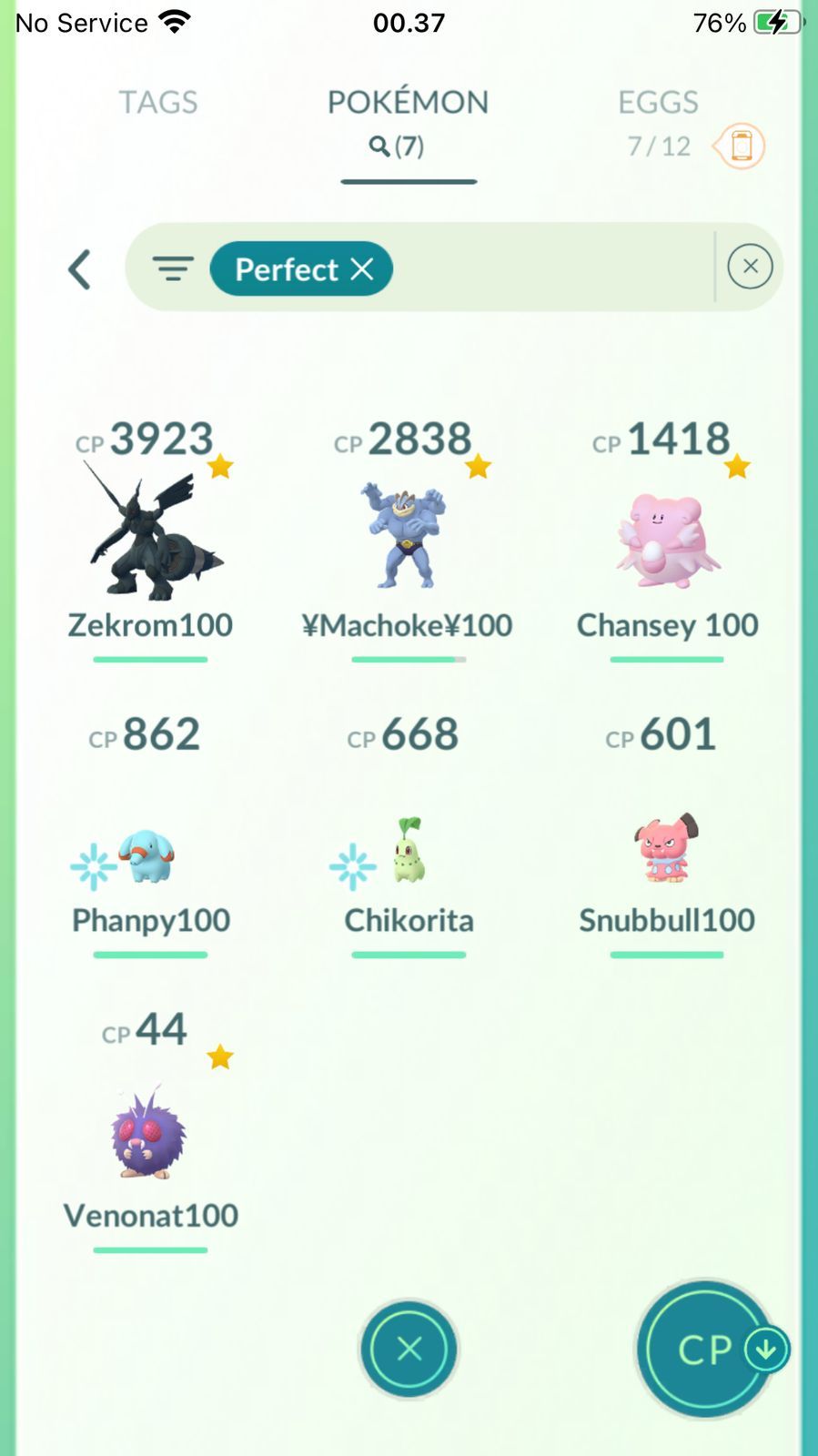This screenshot has width=818, height=1456.
Task: Switch to the Tags tab
Action: [157, 102]
